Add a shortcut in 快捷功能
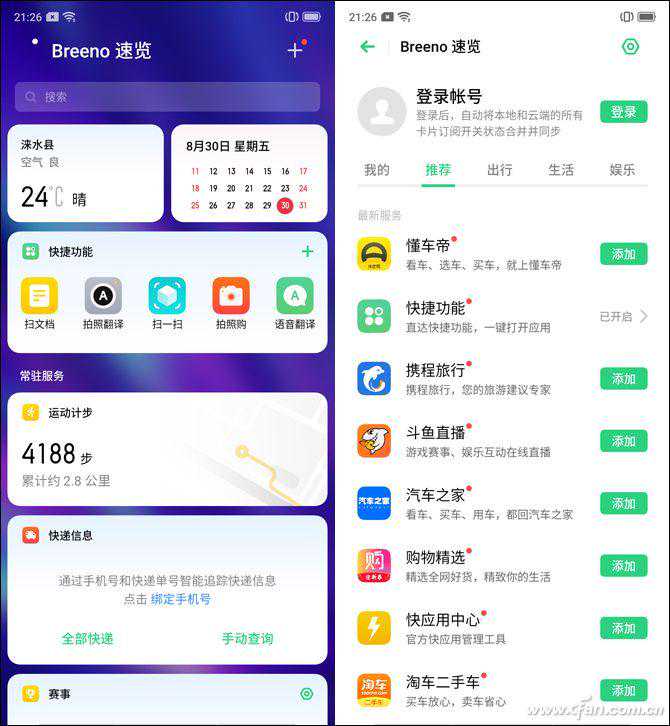 click(307, 251)
